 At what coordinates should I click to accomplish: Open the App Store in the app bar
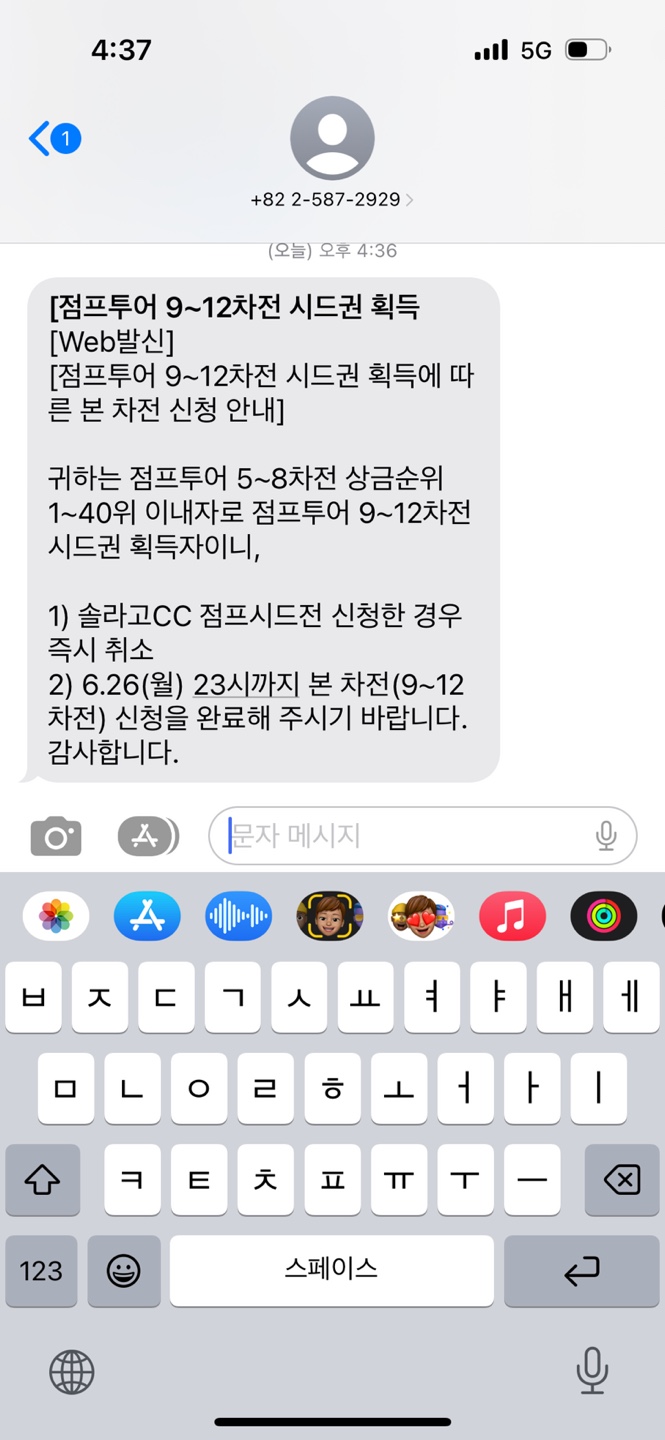pos(147,915)
